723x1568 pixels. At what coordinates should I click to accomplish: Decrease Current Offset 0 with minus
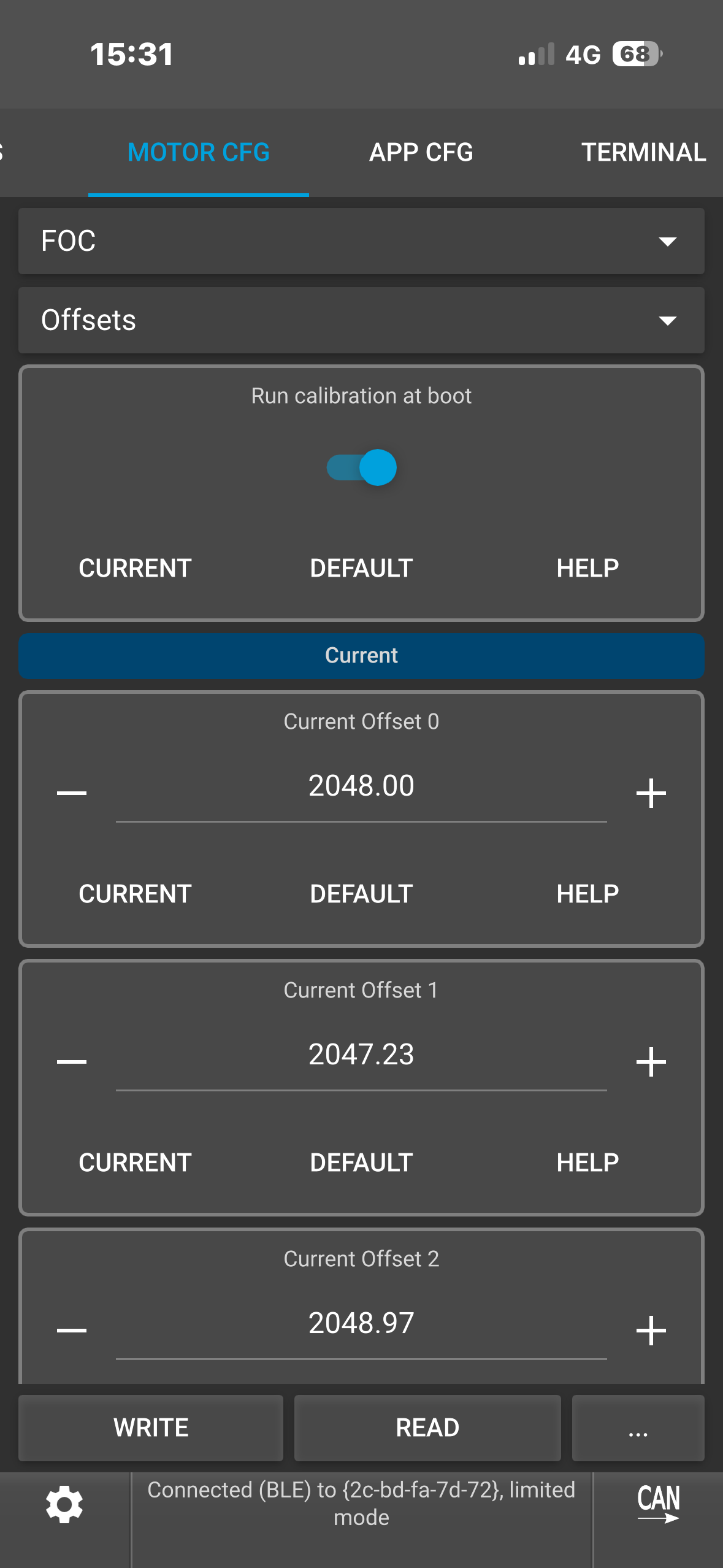point(72,793)
